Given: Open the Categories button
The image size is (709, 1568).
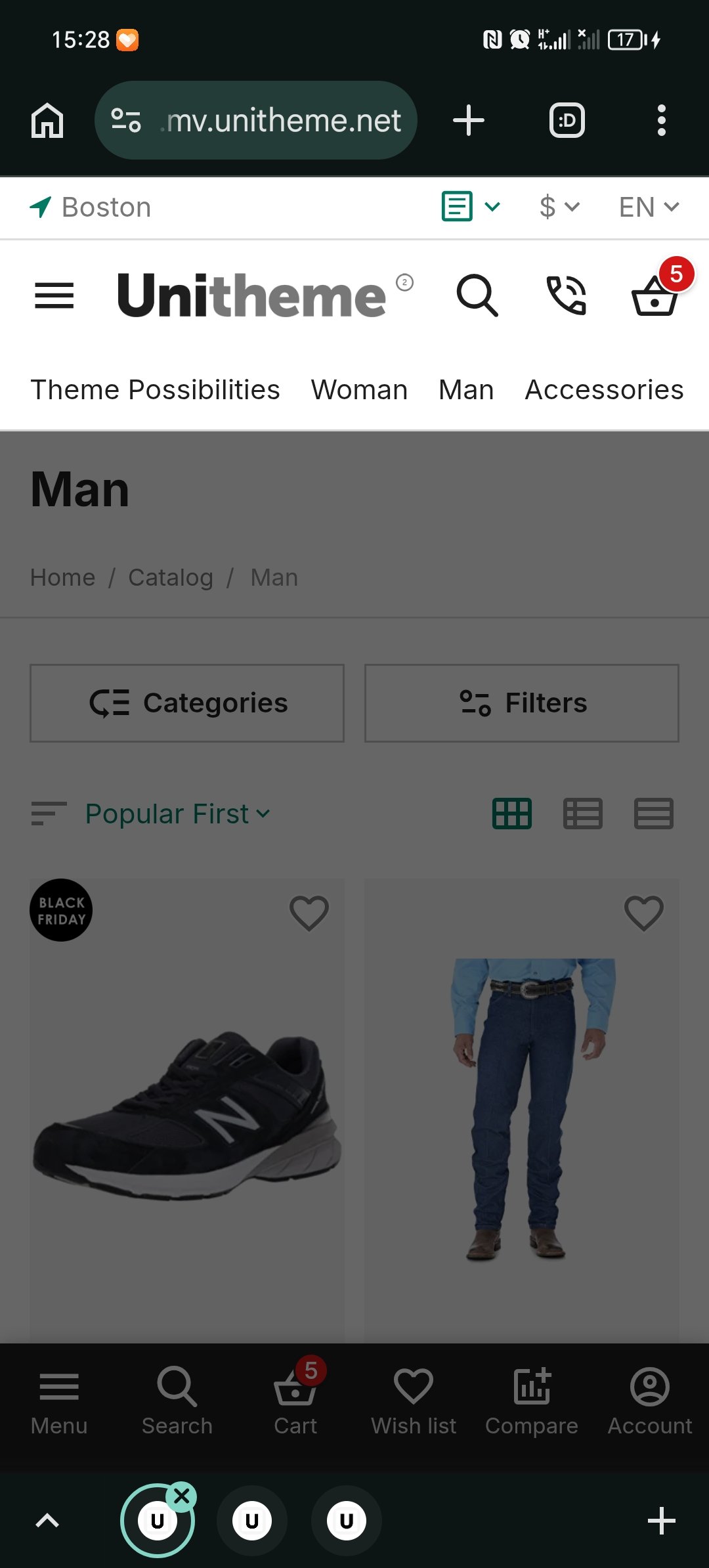Looking at the screenshot, I should coord(187,703).
